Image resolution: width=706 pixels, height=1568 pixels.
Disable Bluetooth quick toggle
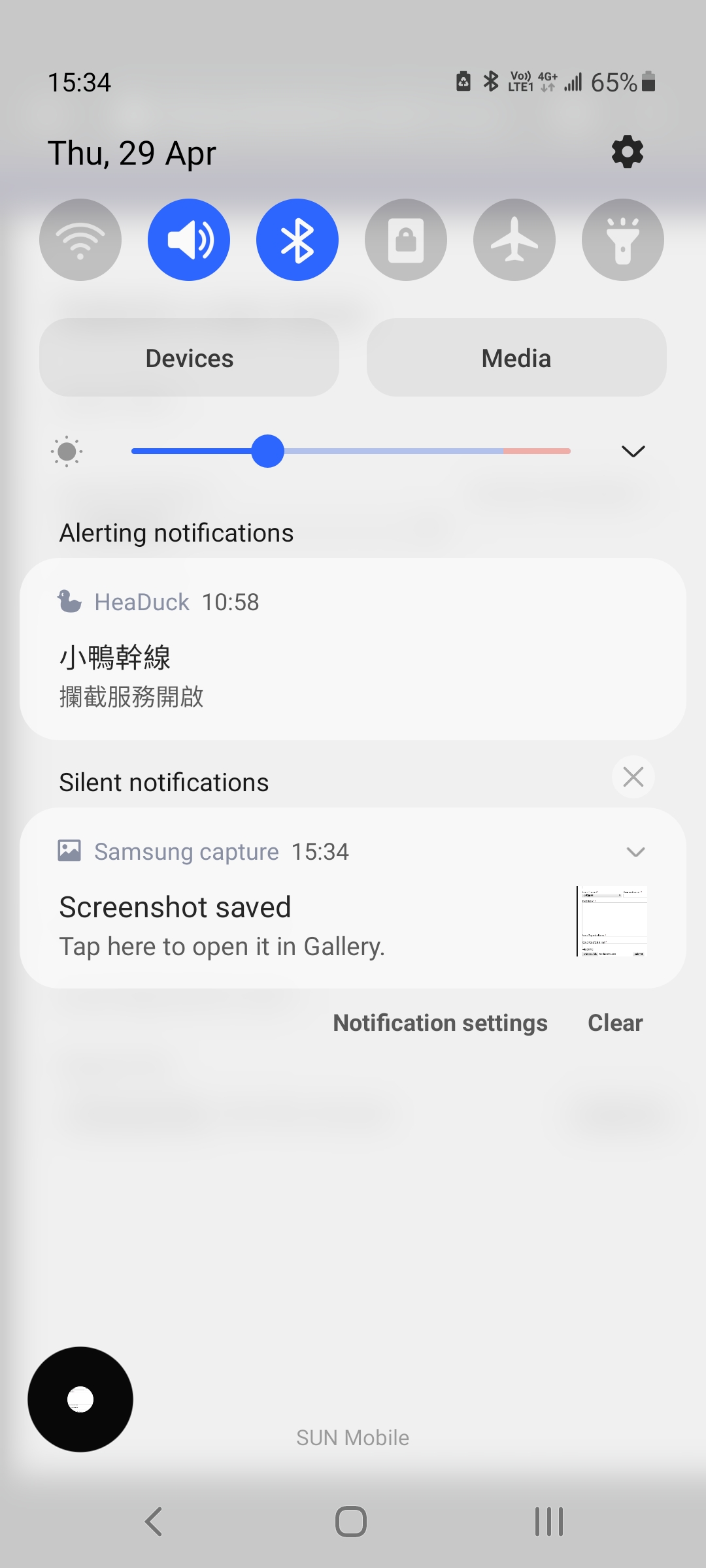297,240
